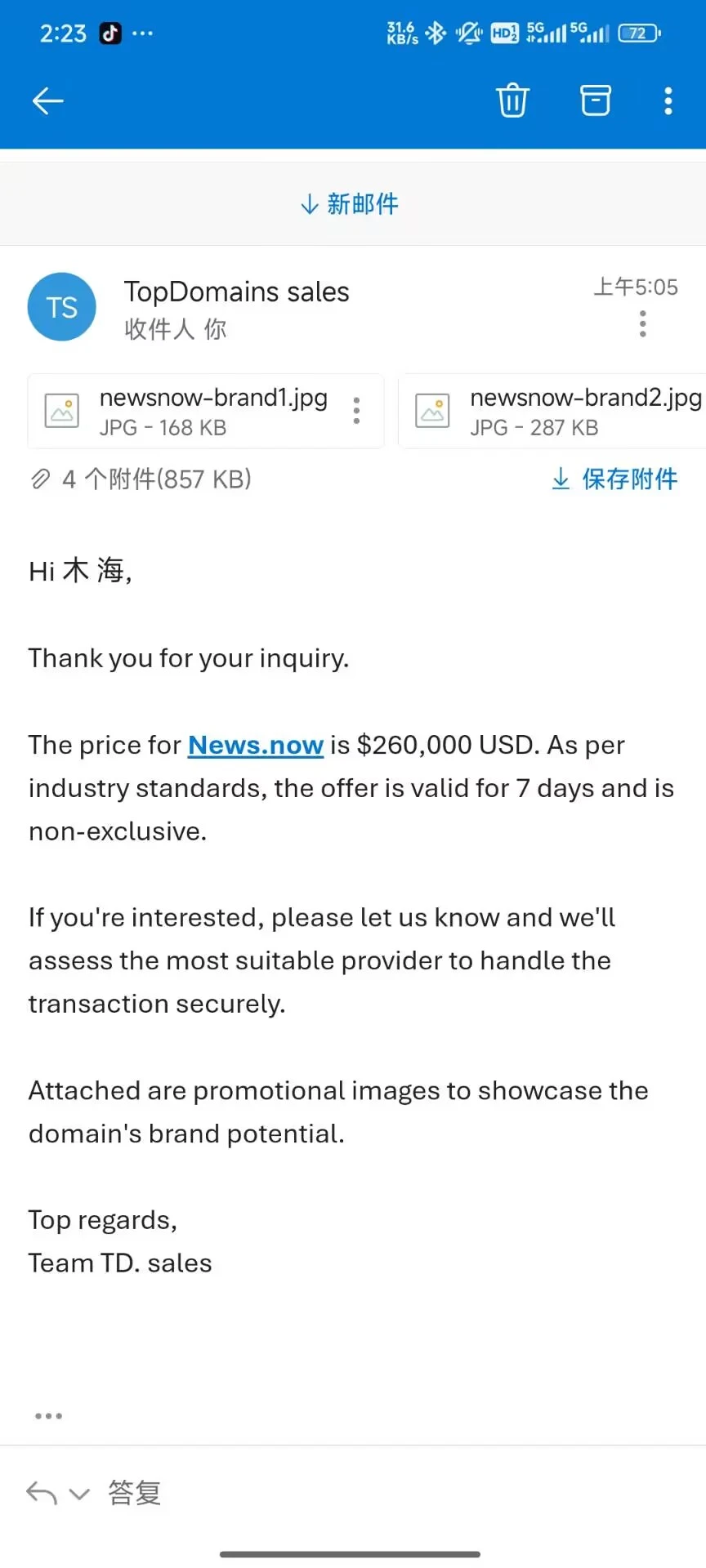Open the newsnow-brand2.jpg attachment
The image size is (706, 1568).
click(564, 411)
